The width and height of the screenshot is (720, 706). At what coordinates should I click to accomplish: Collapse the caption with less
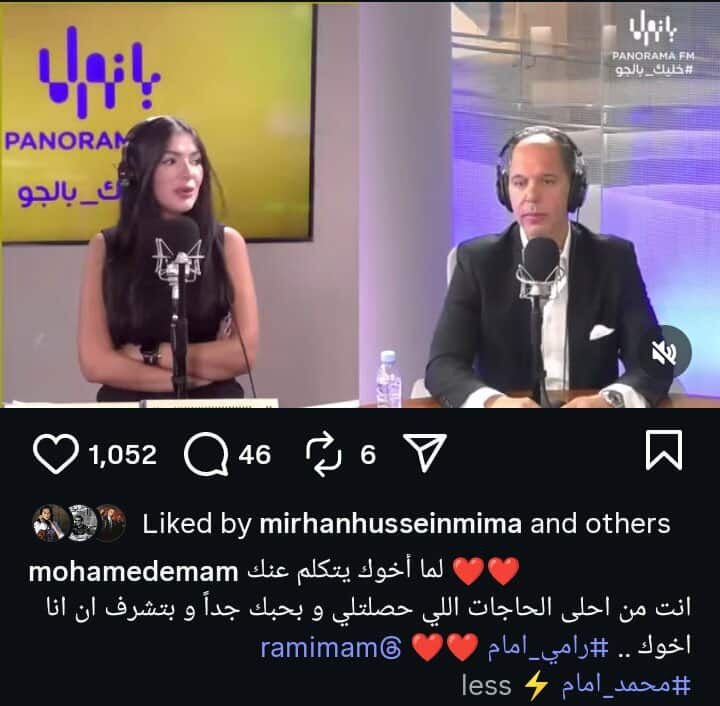pos(486,685)
